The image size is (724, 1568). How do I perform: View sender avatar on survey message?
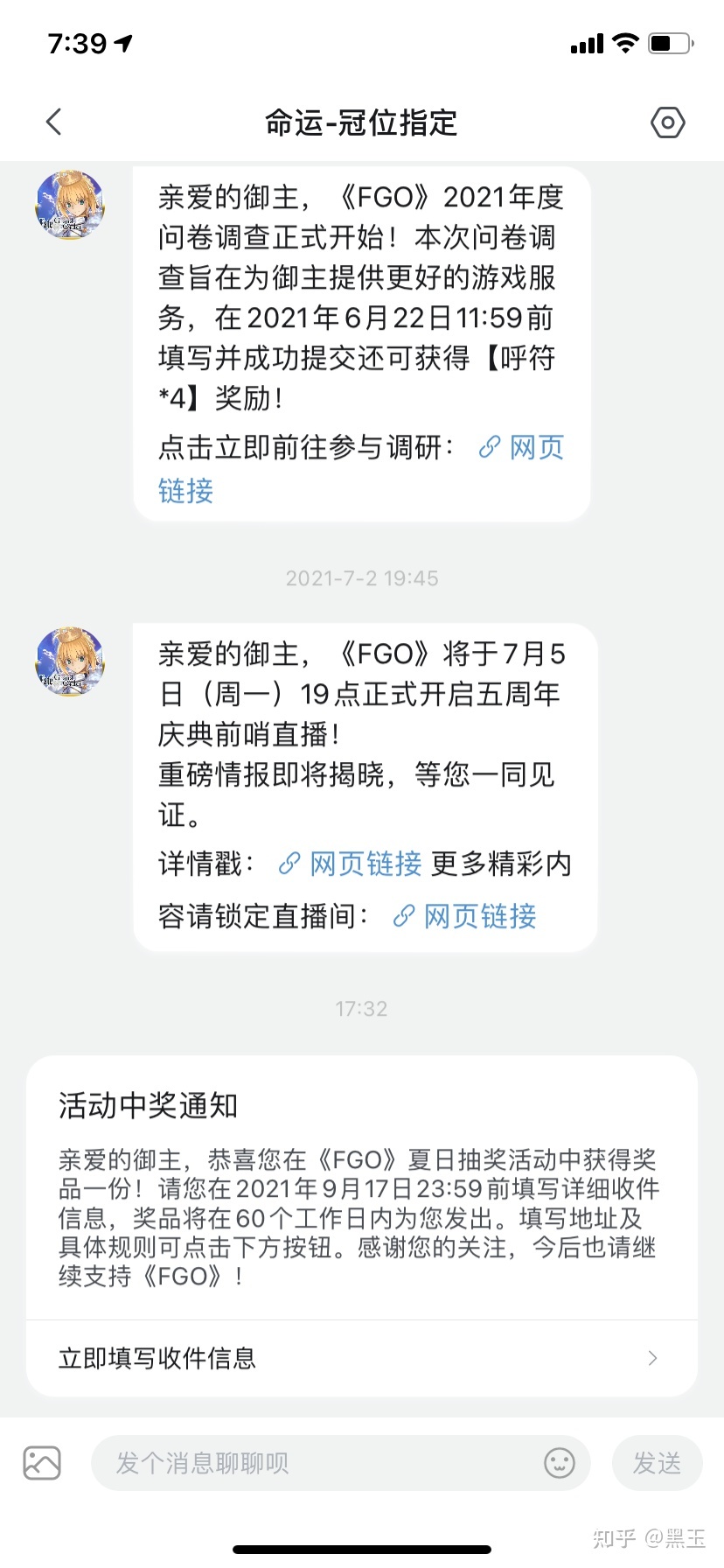pyautogui.click(x=70, y=205)
